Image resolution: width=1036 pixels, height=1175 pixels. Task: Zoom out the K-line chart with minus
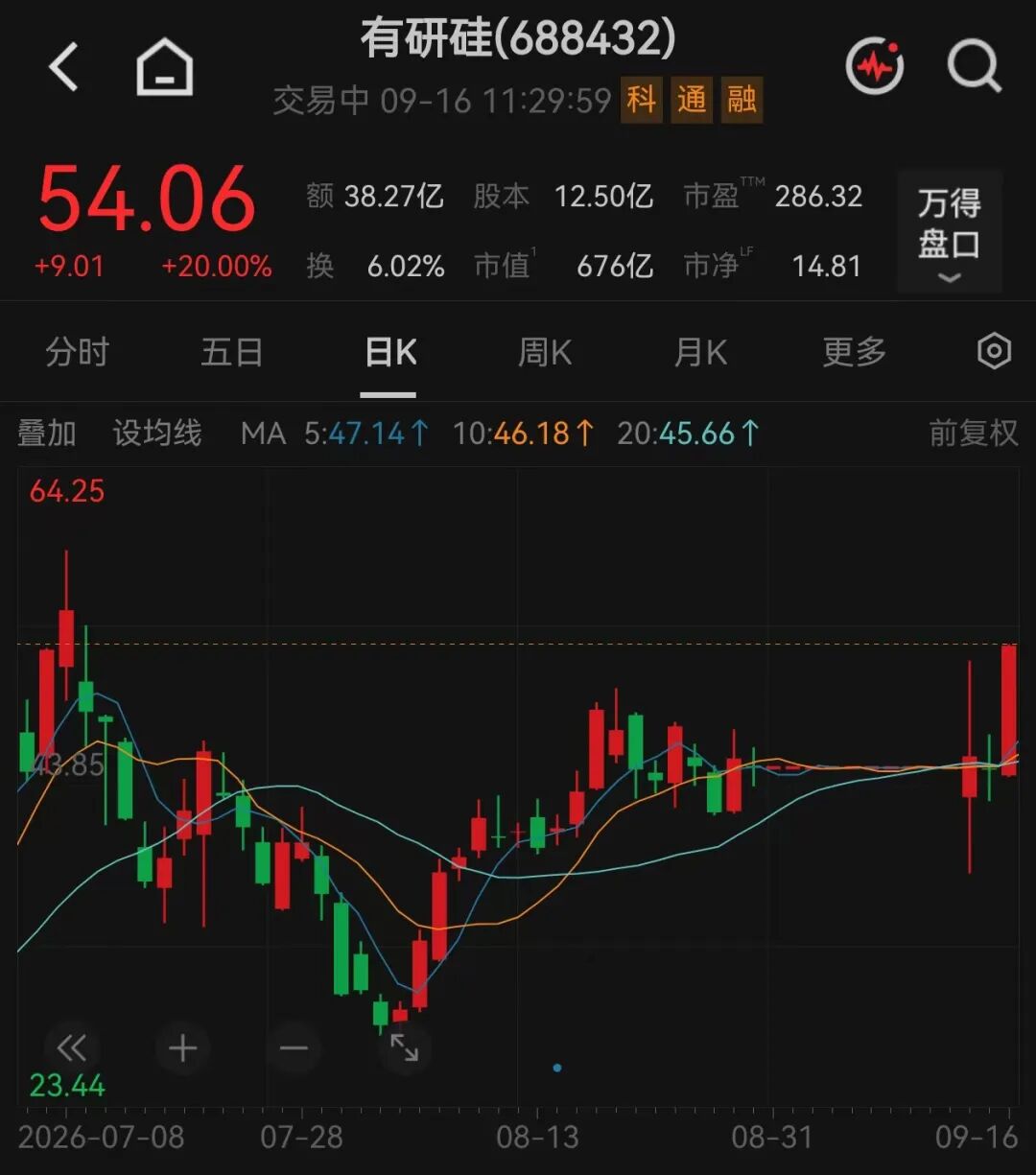tap(294, 1047)
